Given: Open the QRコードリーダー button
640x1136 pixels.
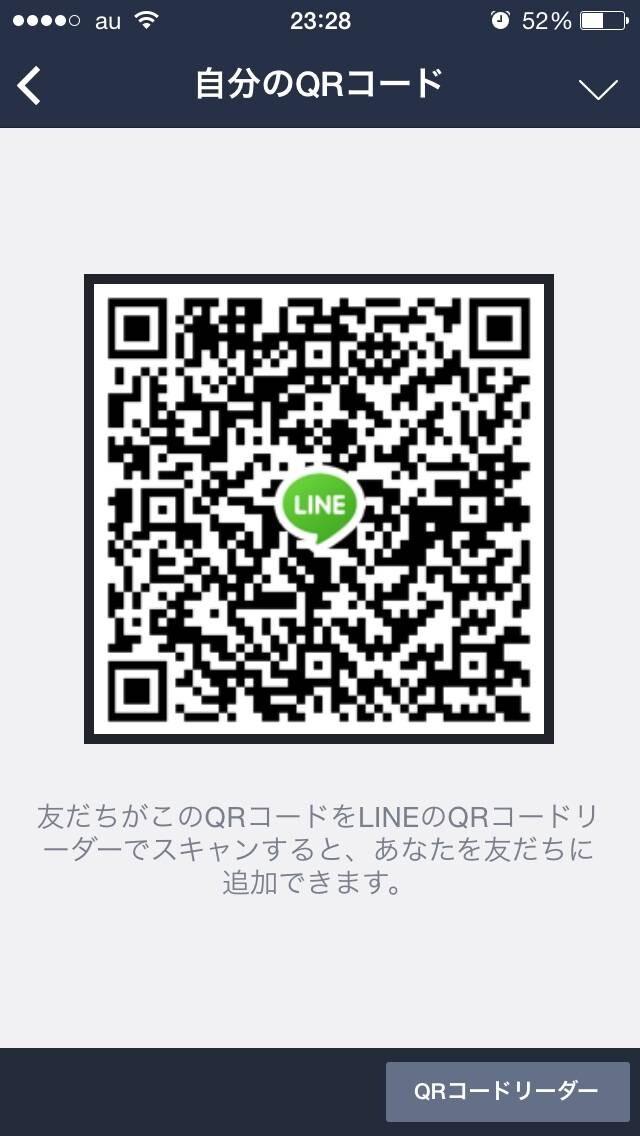Looking at the screenshot, I should pyautogui.click(x=507, y=1091).
